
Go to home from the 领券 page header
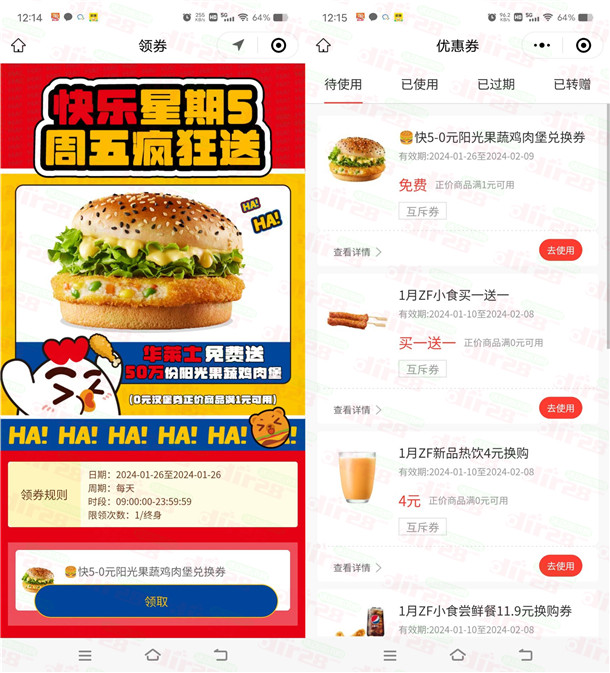(18, 46)
